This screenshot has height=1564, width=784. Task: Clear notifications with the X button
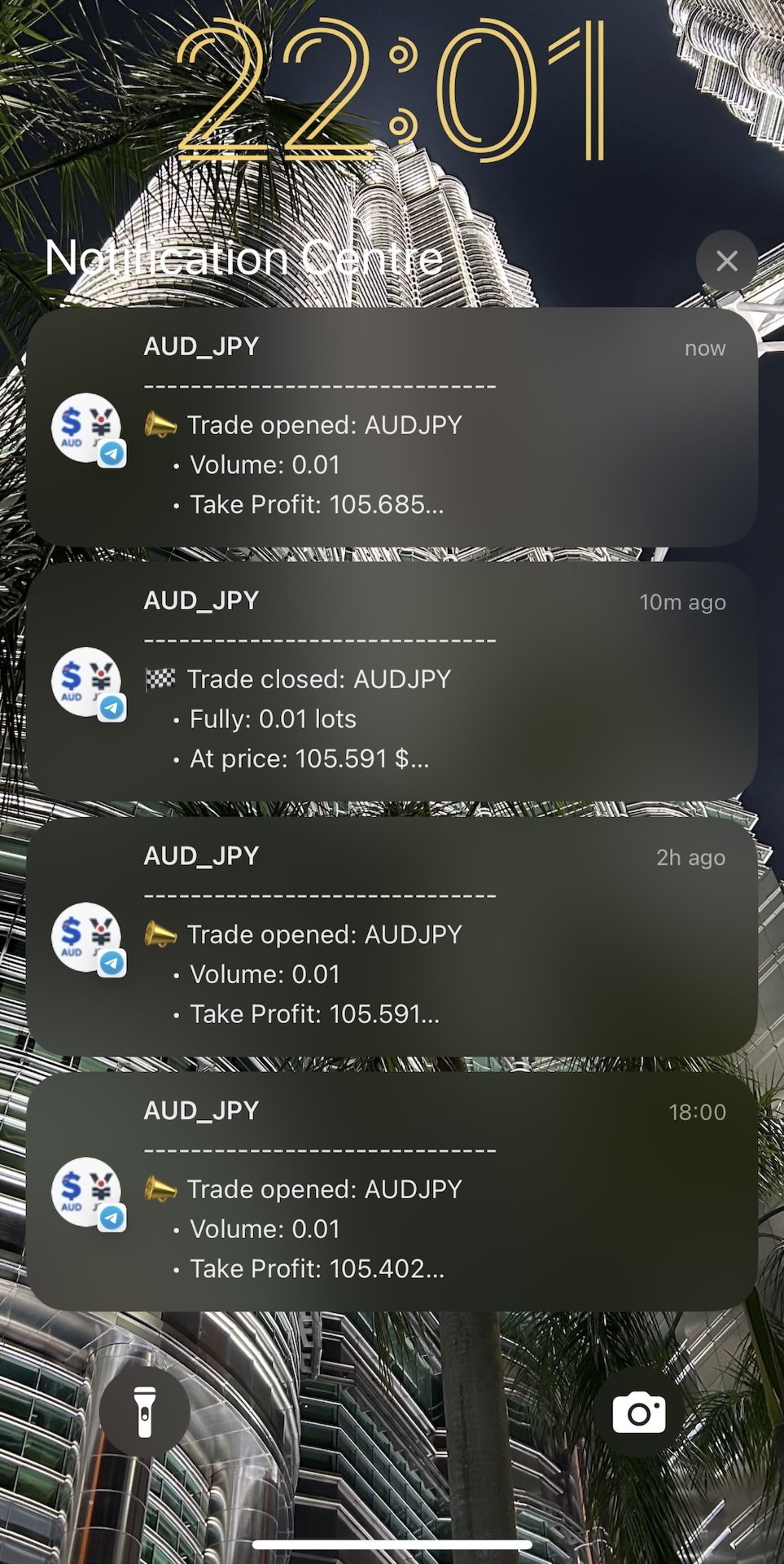tap(726, 261)
